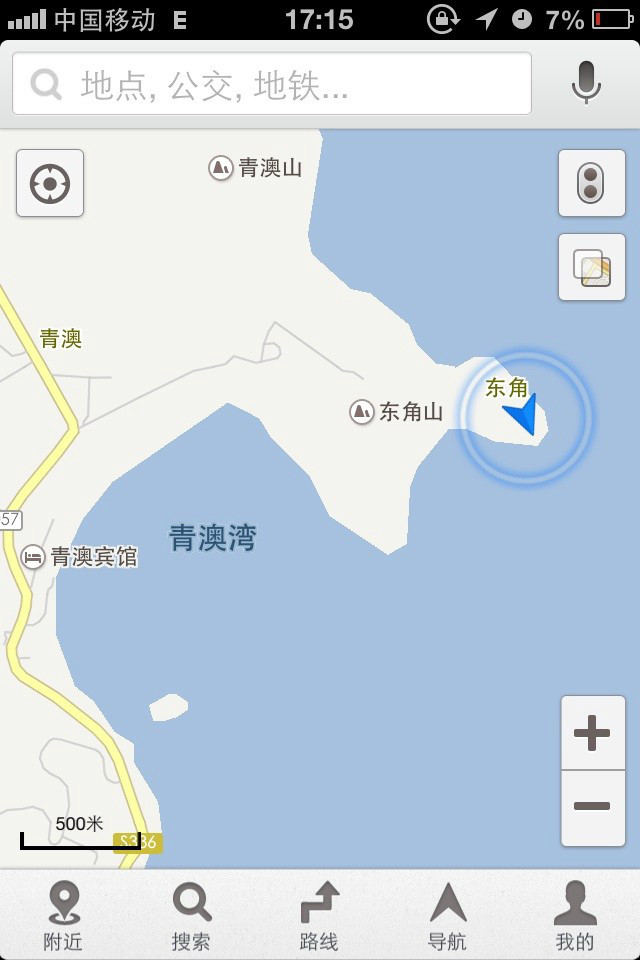The height and width of the screenshot is (960, 640).
Task: Select the 东角山 mountain marker
Action: pos(362,411)
